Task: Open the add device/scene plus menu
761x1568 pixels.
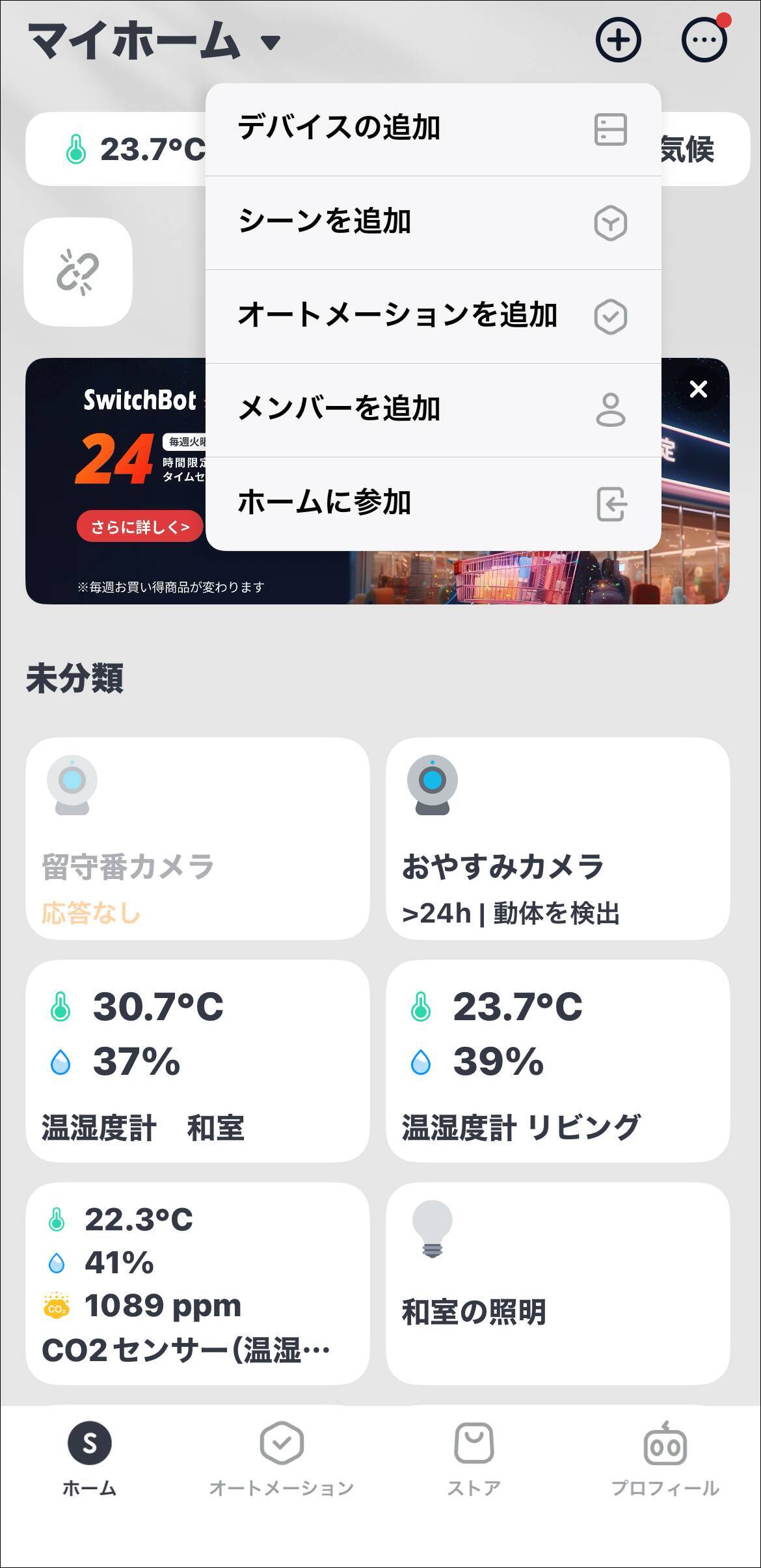Action: (x=618, y=40)
